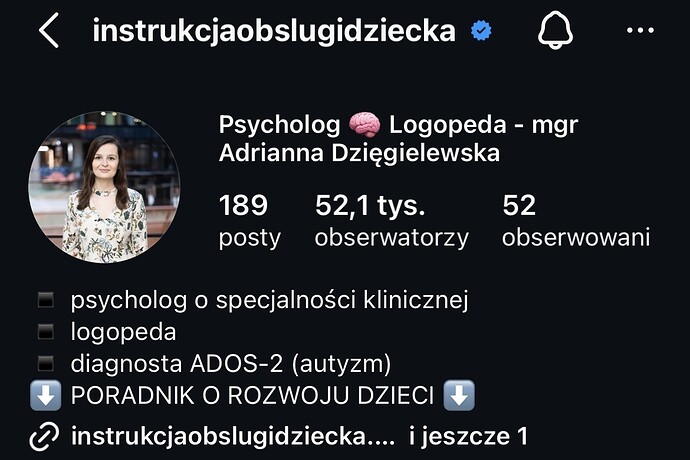Screen dimensions: 690x460
Task: Open the 52,1 tys. obserwatorzy list
Action: point(391,221)
